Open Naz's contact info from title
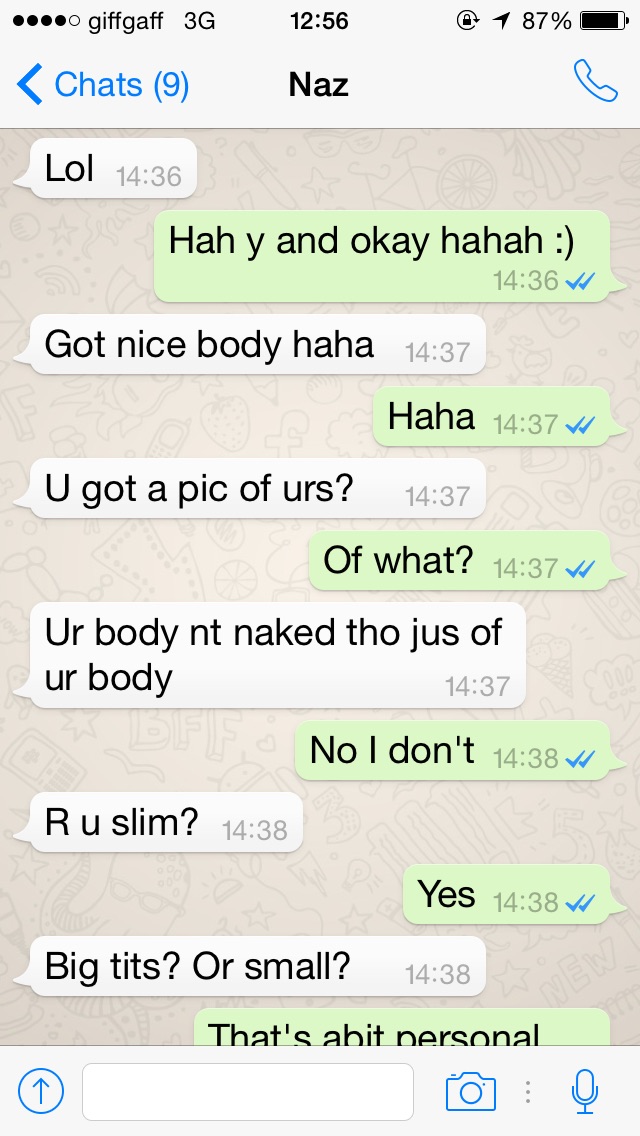640x1136 pixels. coord(318,85)
